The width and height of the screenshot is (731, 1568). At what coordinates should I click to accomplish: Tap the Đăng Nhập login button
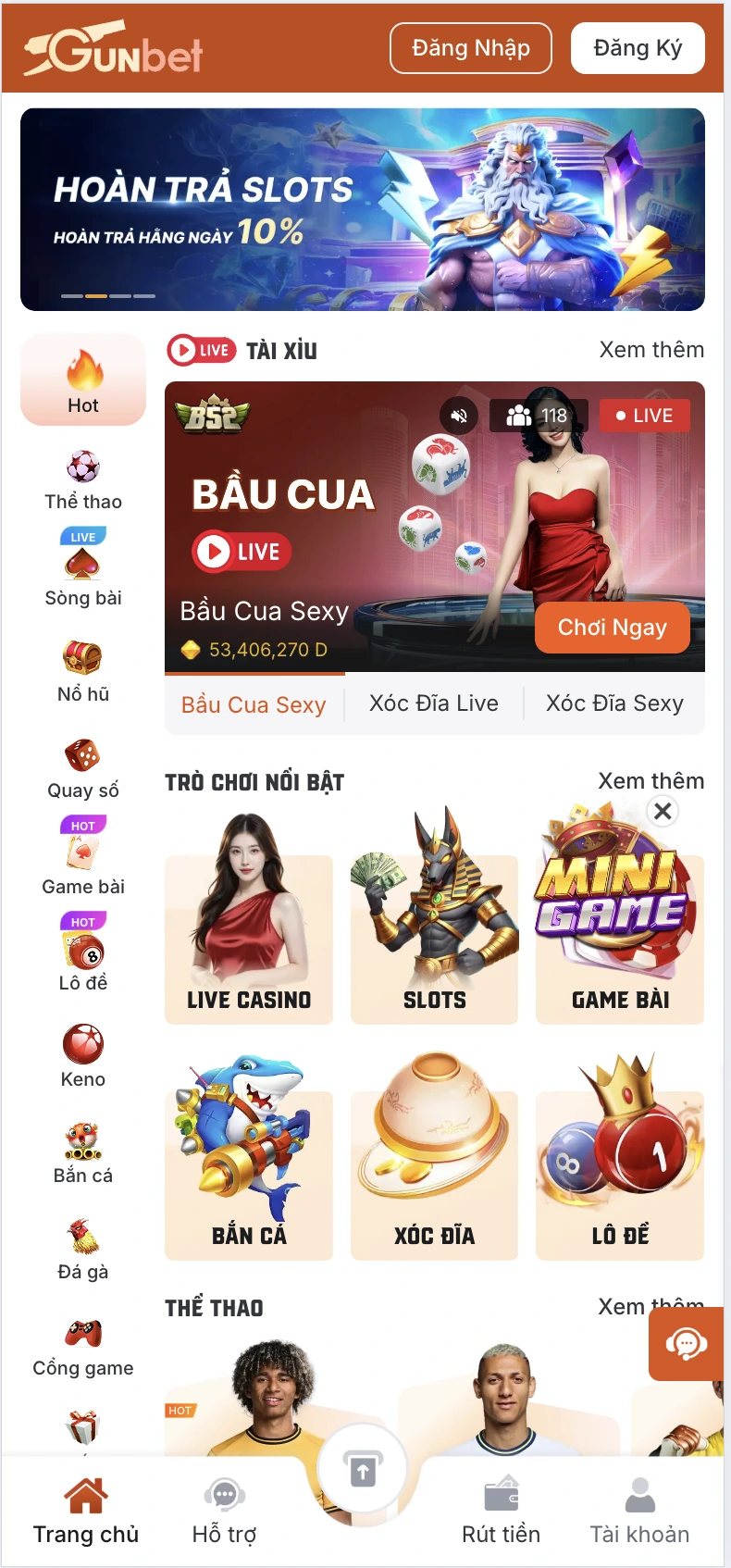pos(470,48)
